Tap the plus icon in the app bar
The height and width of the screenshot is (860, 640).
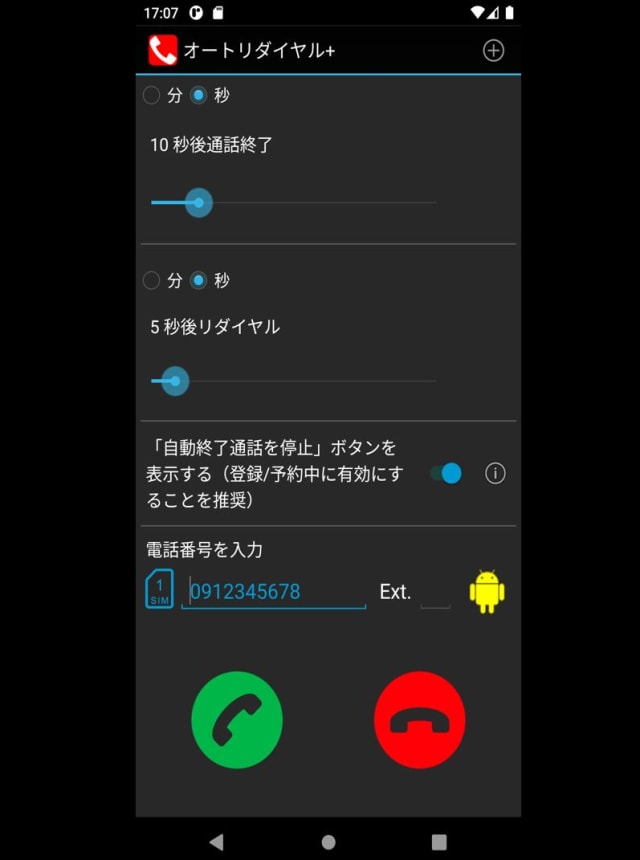point(493,51)
